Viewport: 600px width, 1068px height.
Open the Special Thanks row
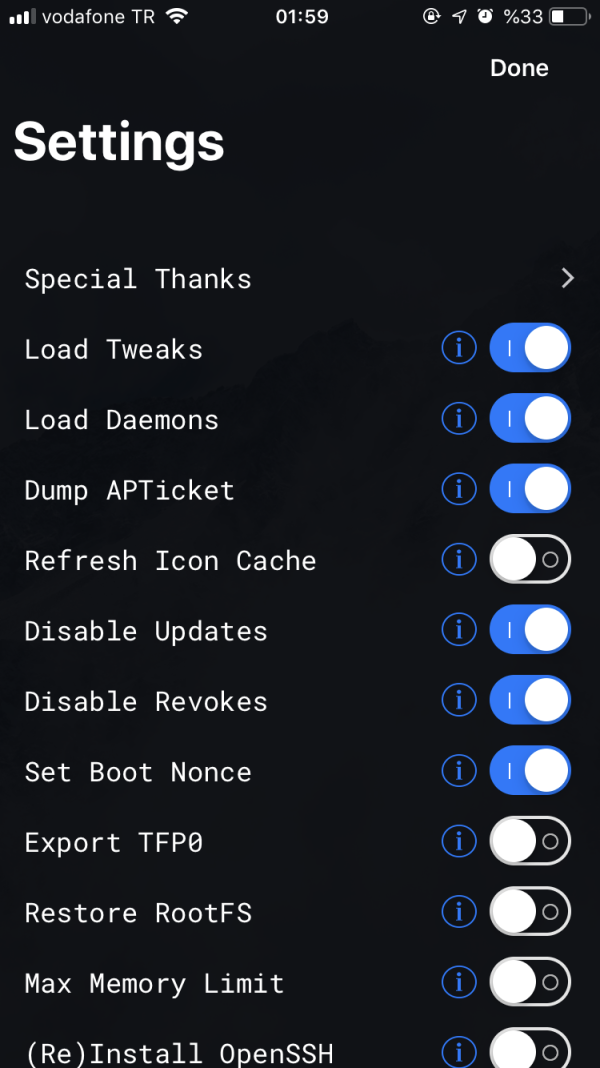(x=300, y=279)
